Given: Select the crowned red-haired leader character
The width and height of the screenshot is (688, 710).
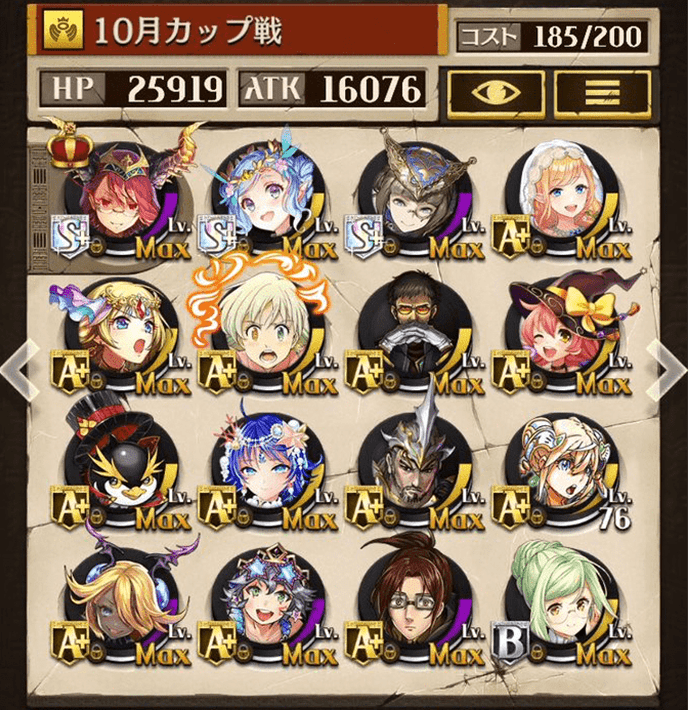Looking at the screenshot, I should [116, 196].
